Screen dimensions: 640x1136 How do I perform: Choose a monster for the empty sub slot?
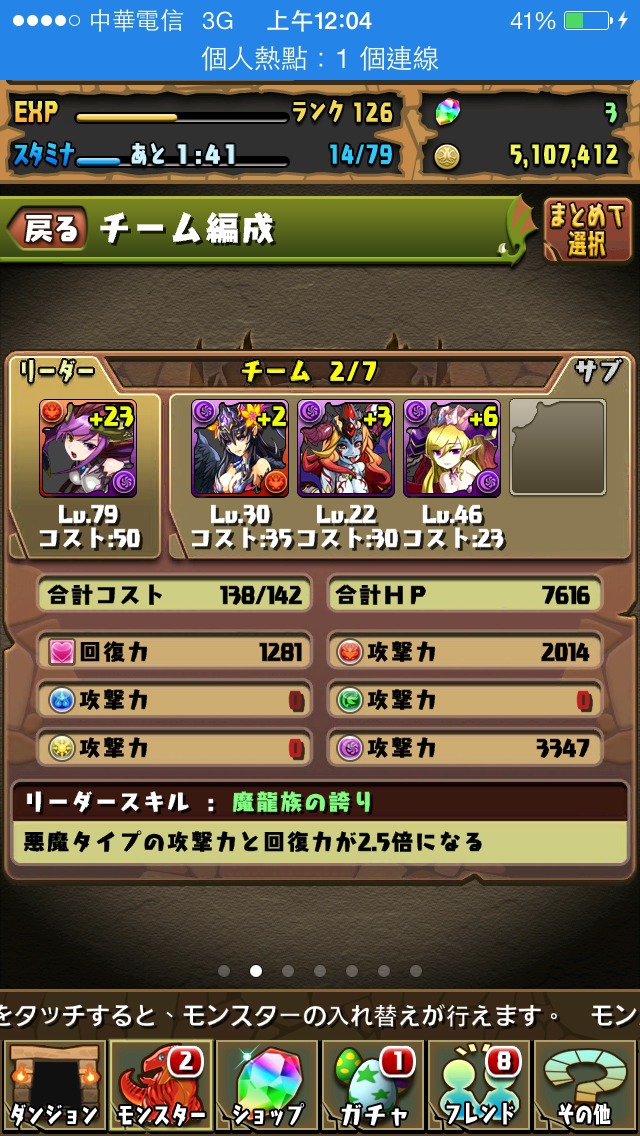pos(557,448)
